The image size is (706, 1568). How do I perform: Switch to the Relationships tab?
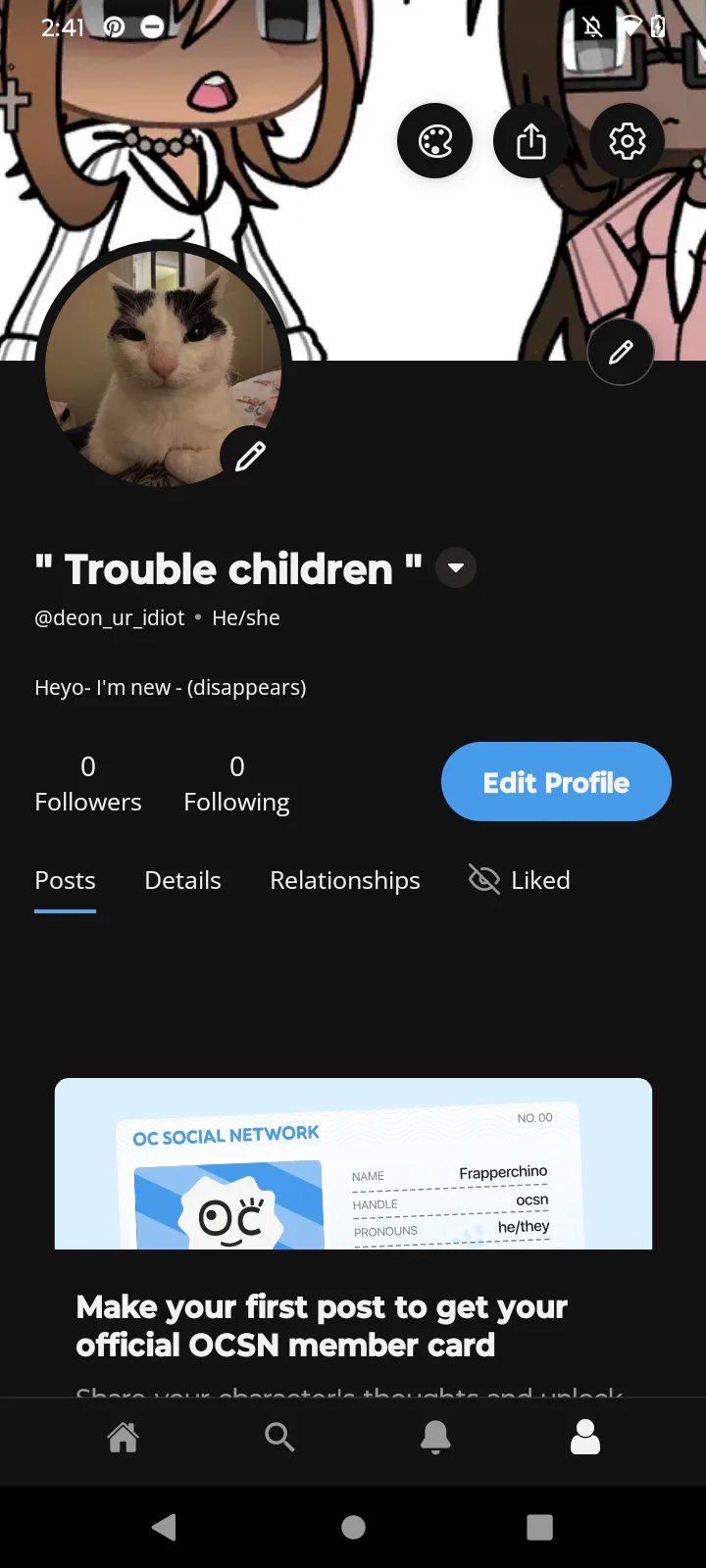[x=345, y=880]
